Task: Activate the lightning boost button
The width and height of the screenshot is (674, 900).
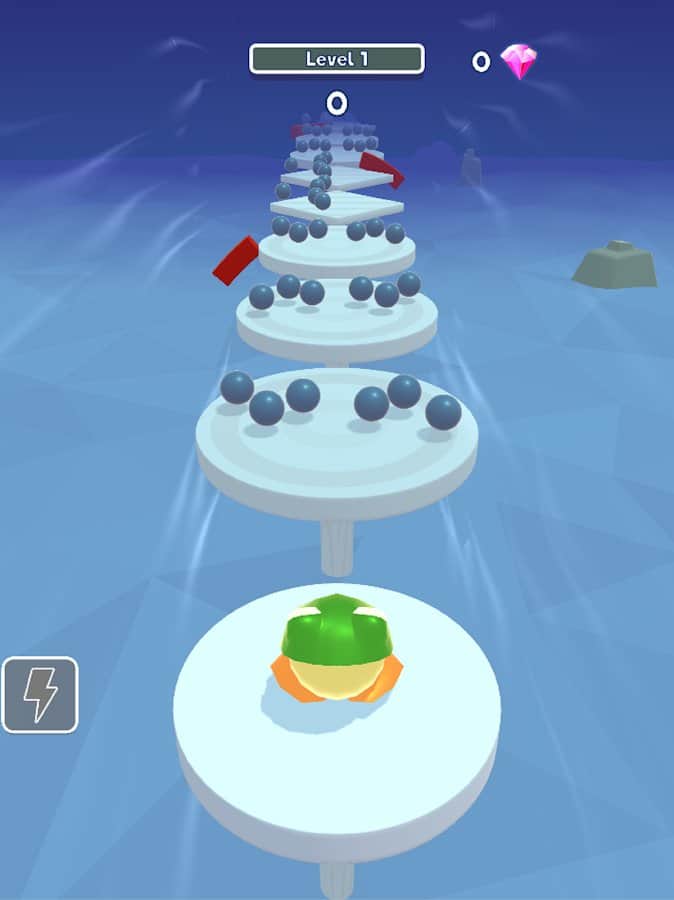Action: pos(40,694)
